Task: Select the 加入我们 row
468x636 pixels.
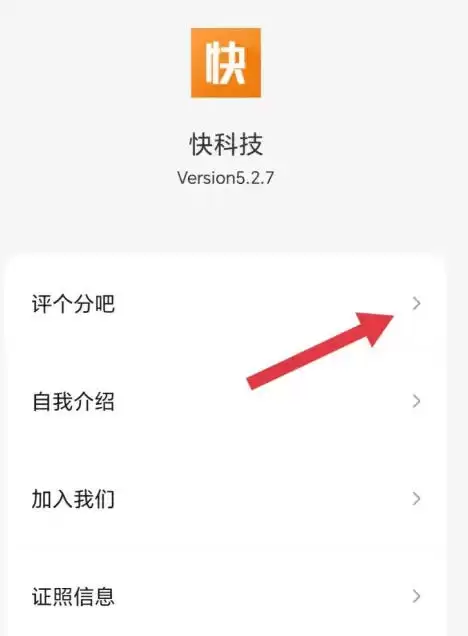Action: (x=226, y=498)
